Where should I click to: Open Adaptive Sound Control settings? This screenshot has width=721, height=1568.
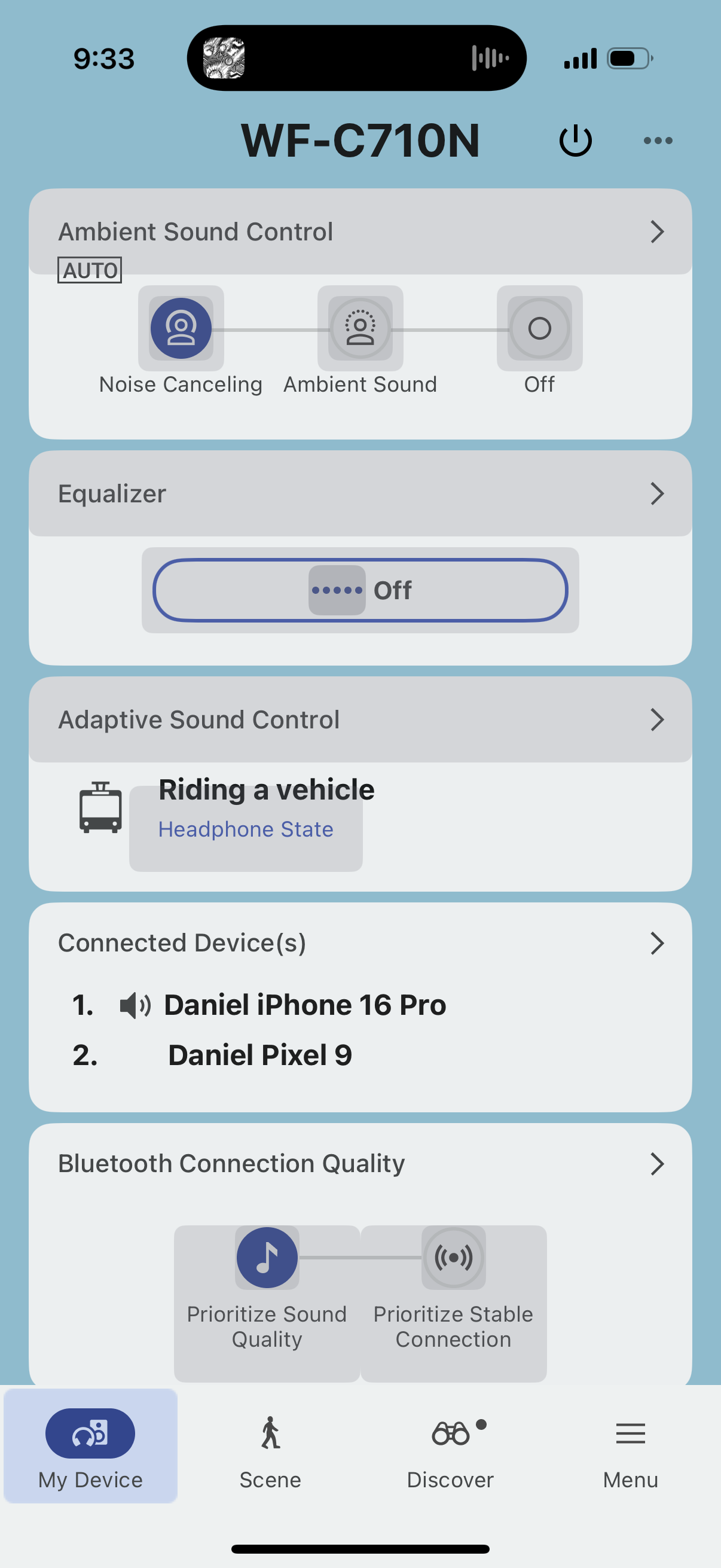(360, 719)
